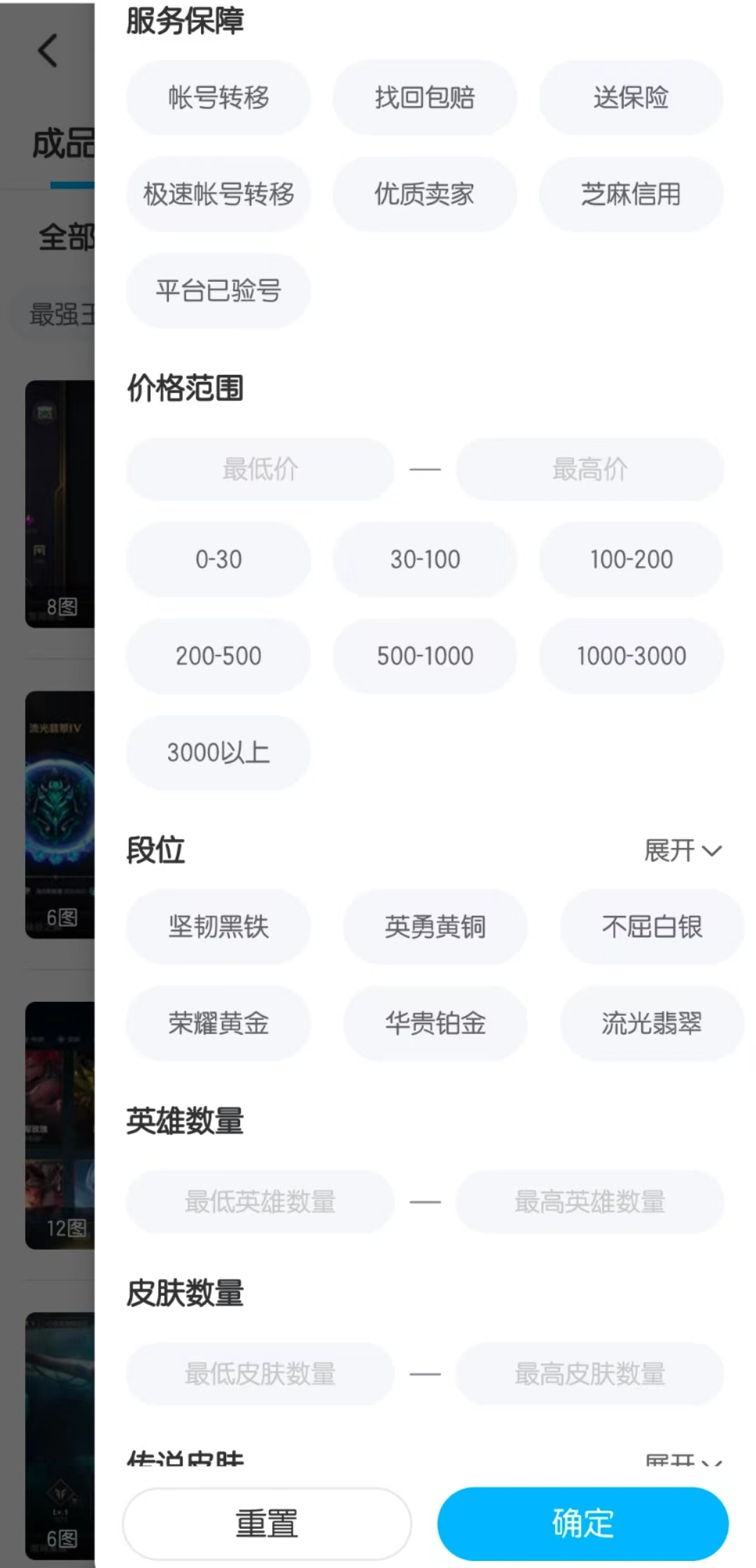Select the 帐号转移 service chip
Screen dimensions: 756x1568
[x=218, y=97]
